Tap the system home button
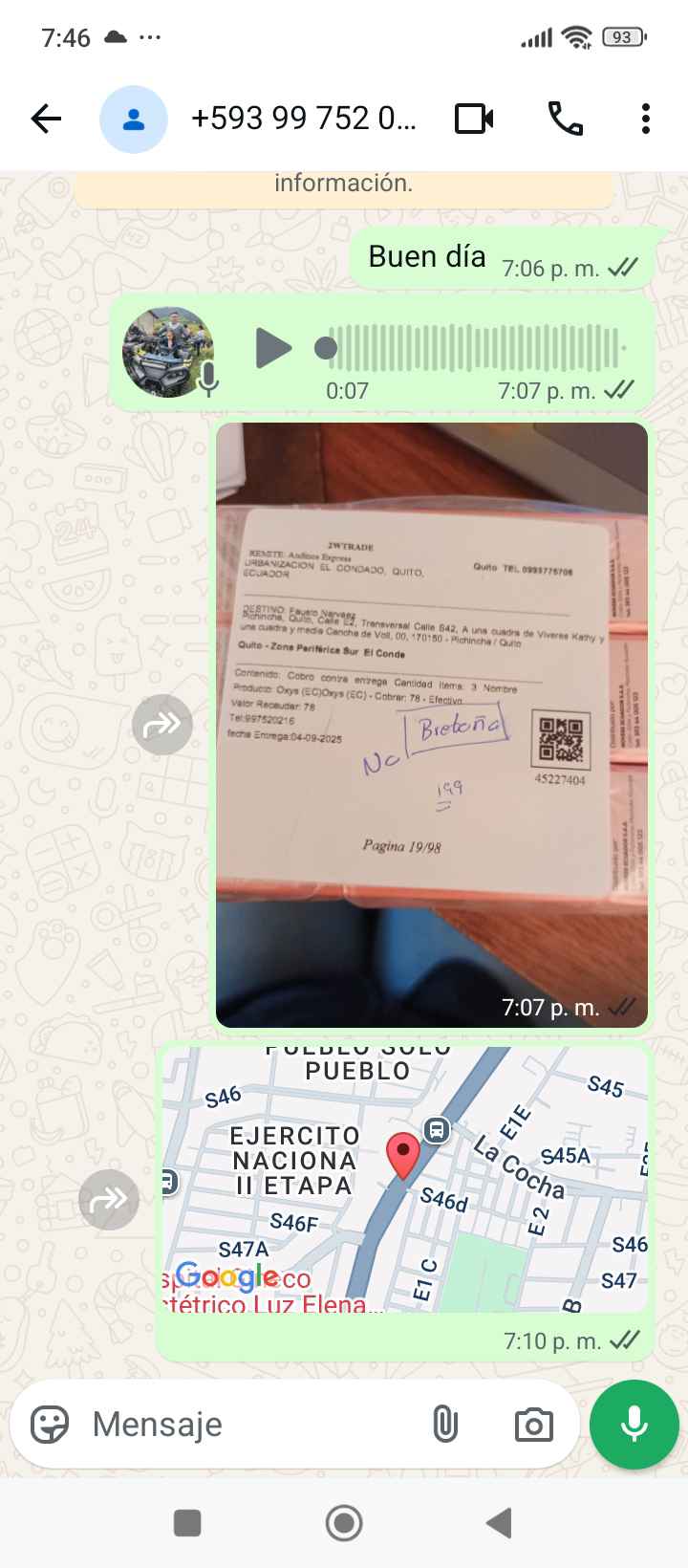The width and height of the screenshot is (688, 1568). [x=344, y=1523]
